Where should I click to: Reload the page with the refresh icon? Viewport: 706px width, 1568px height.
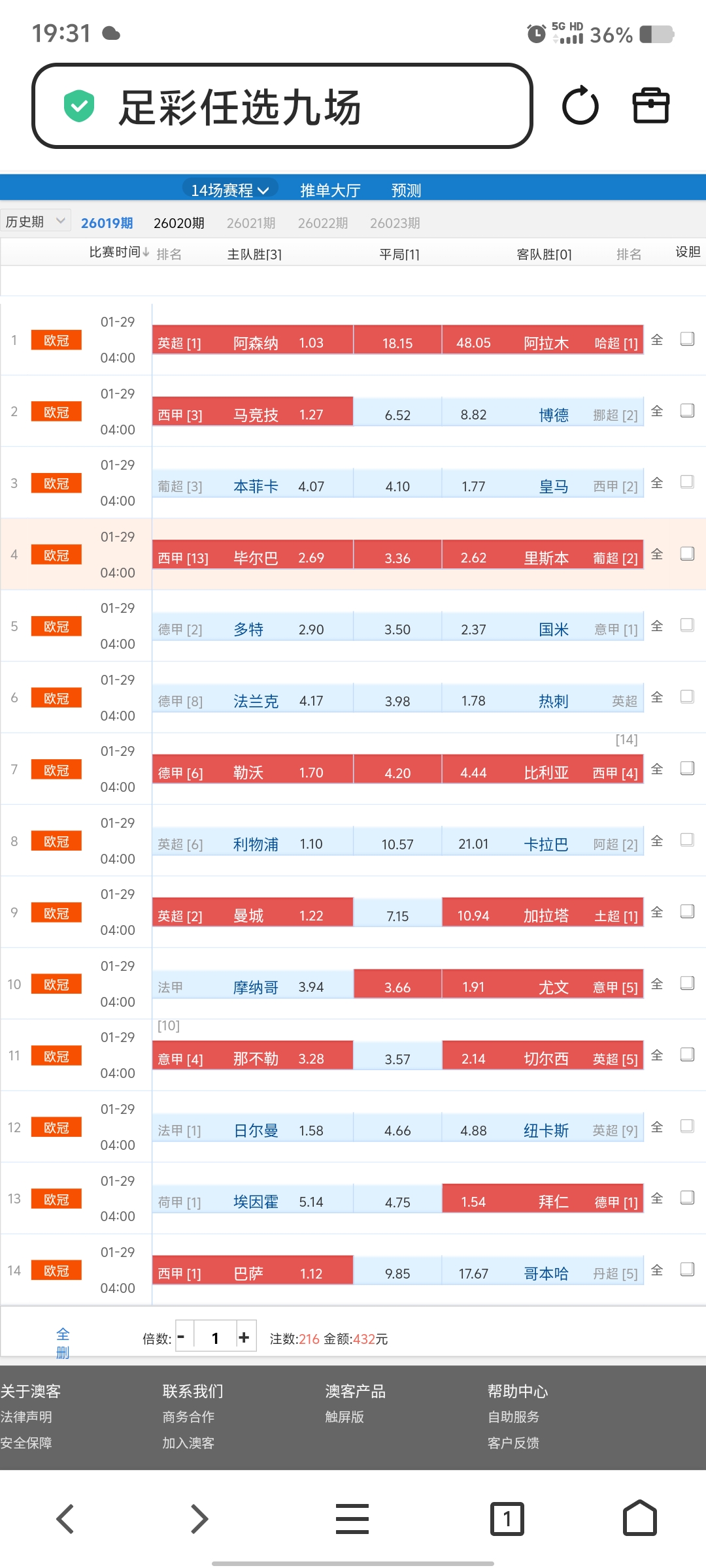(x=580, y=106)
